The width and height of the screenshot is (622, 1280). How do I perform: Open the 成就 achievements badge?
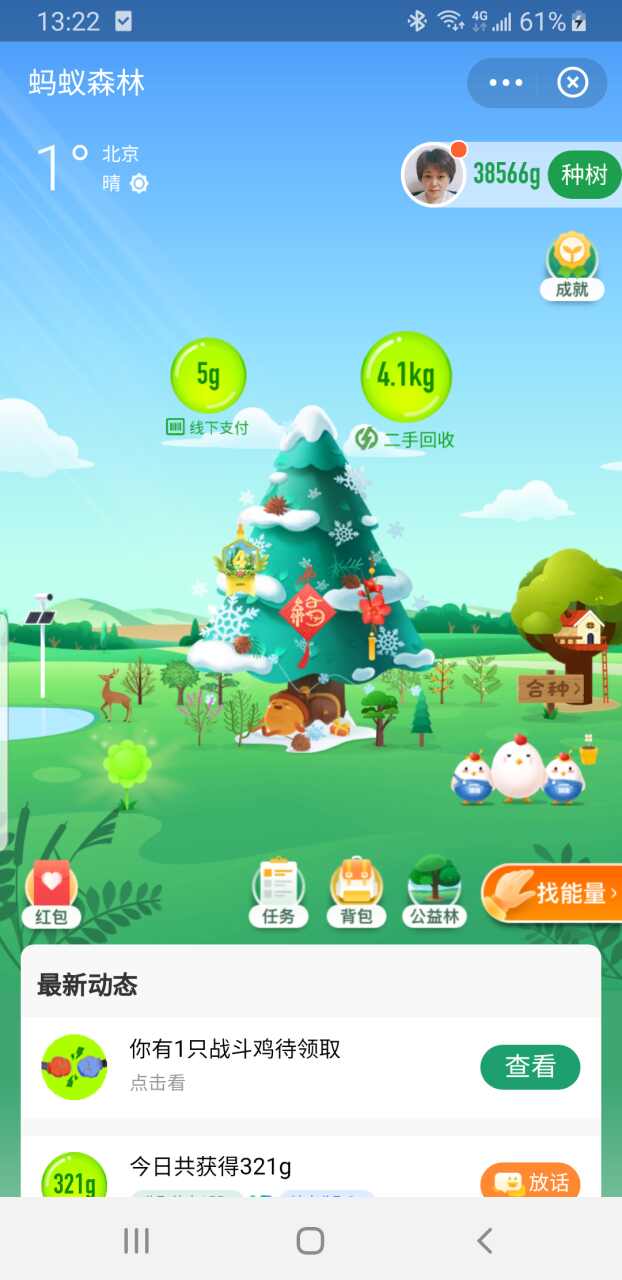572,266
